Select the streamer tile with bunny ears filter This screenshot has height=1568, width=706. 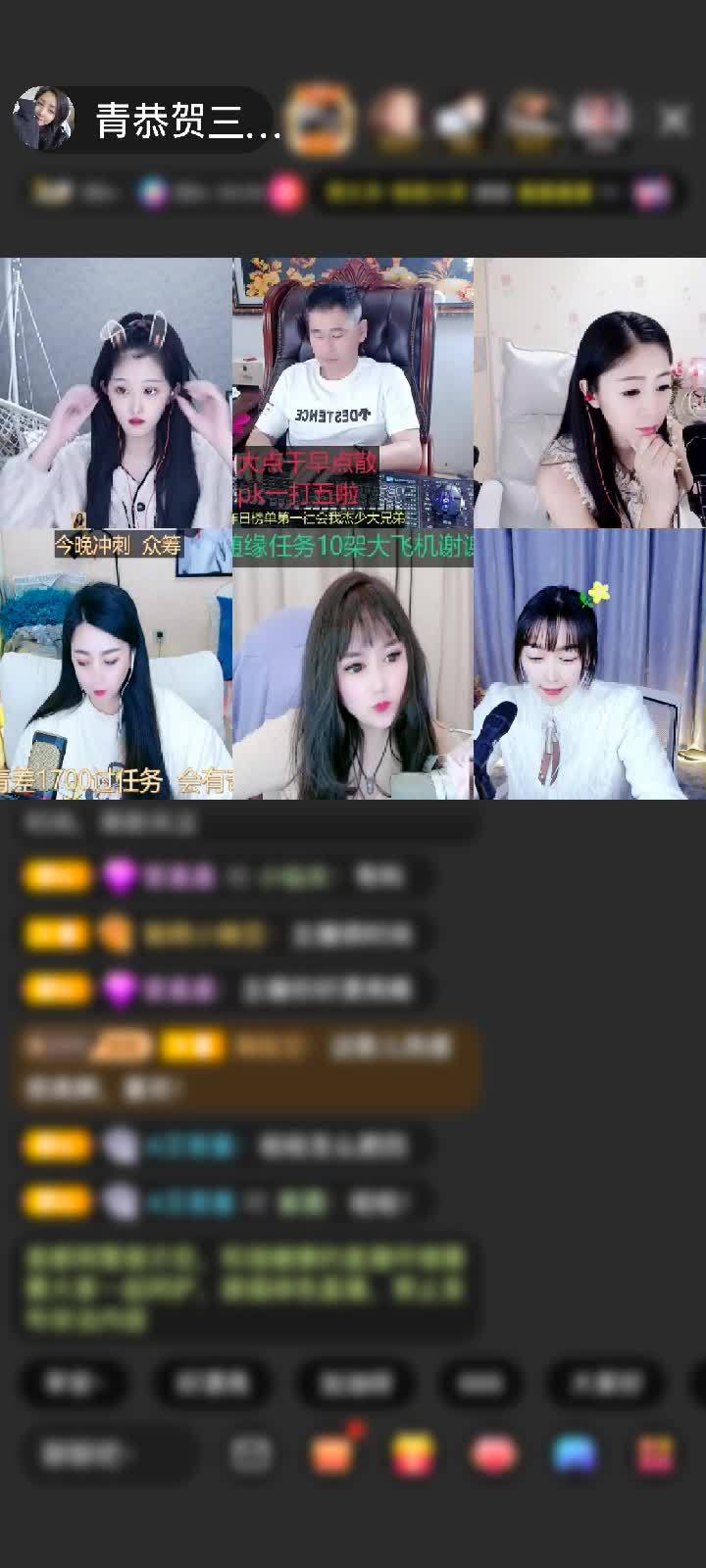(116, 392)
